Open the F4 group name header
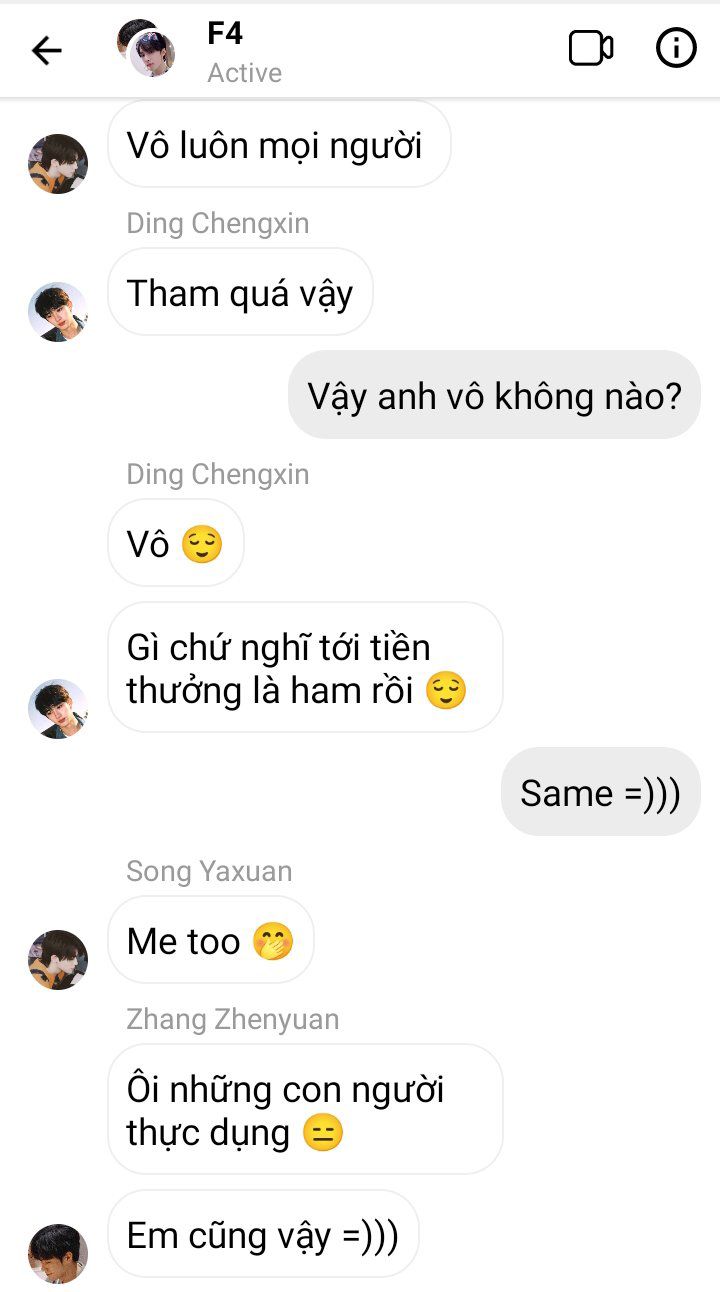The width and height of the screenshot is (720, 1292). click(225, 33)
